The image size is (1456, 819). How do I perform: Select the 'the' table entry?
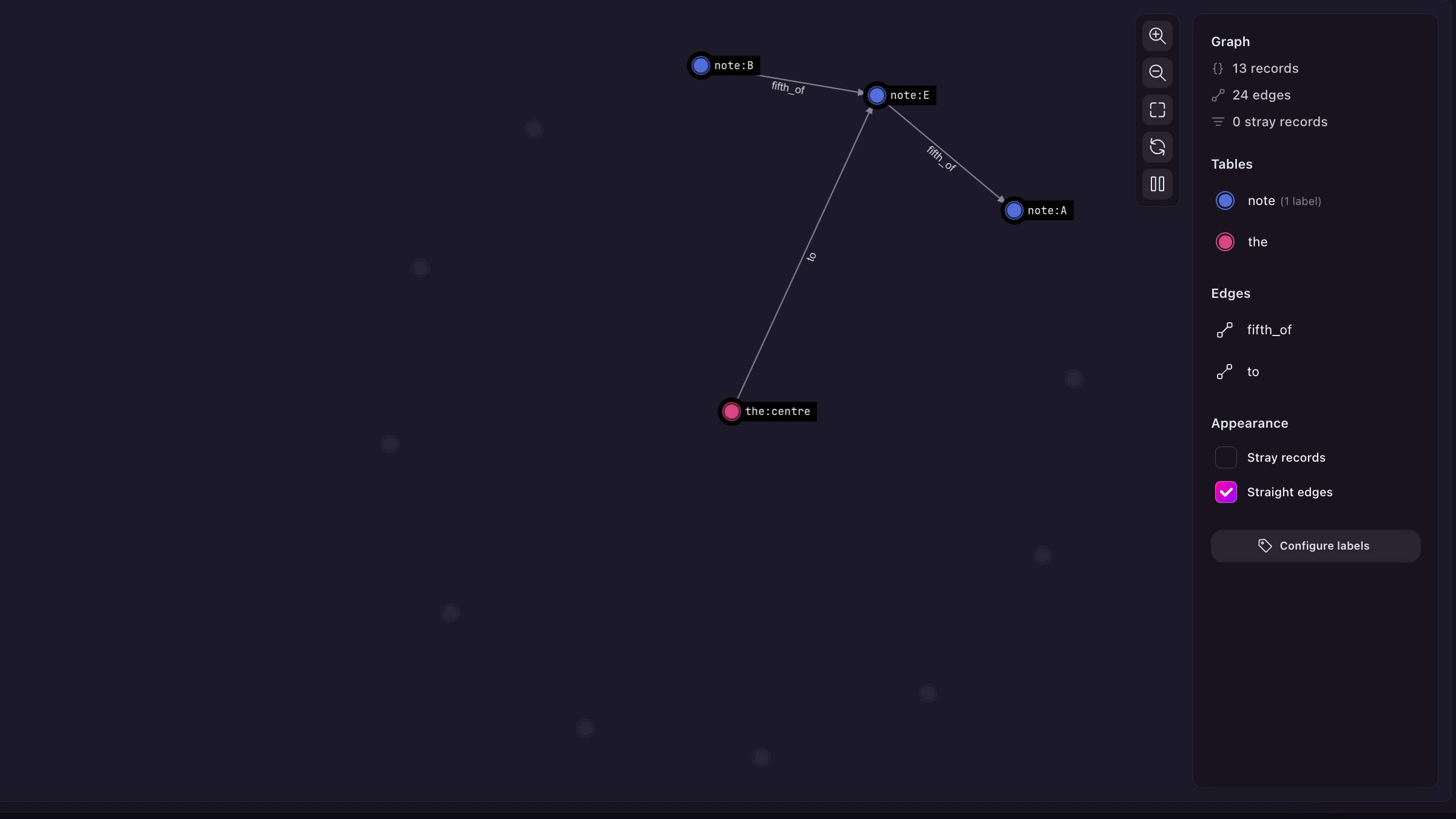1257,242
